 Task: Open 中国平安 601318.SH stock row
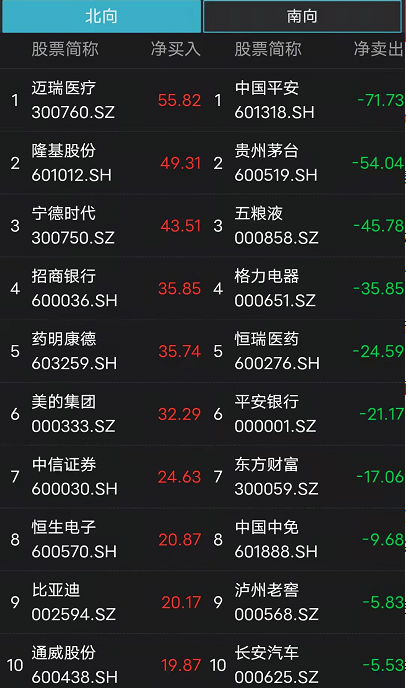pyautogui.click(x=304, y=100)
